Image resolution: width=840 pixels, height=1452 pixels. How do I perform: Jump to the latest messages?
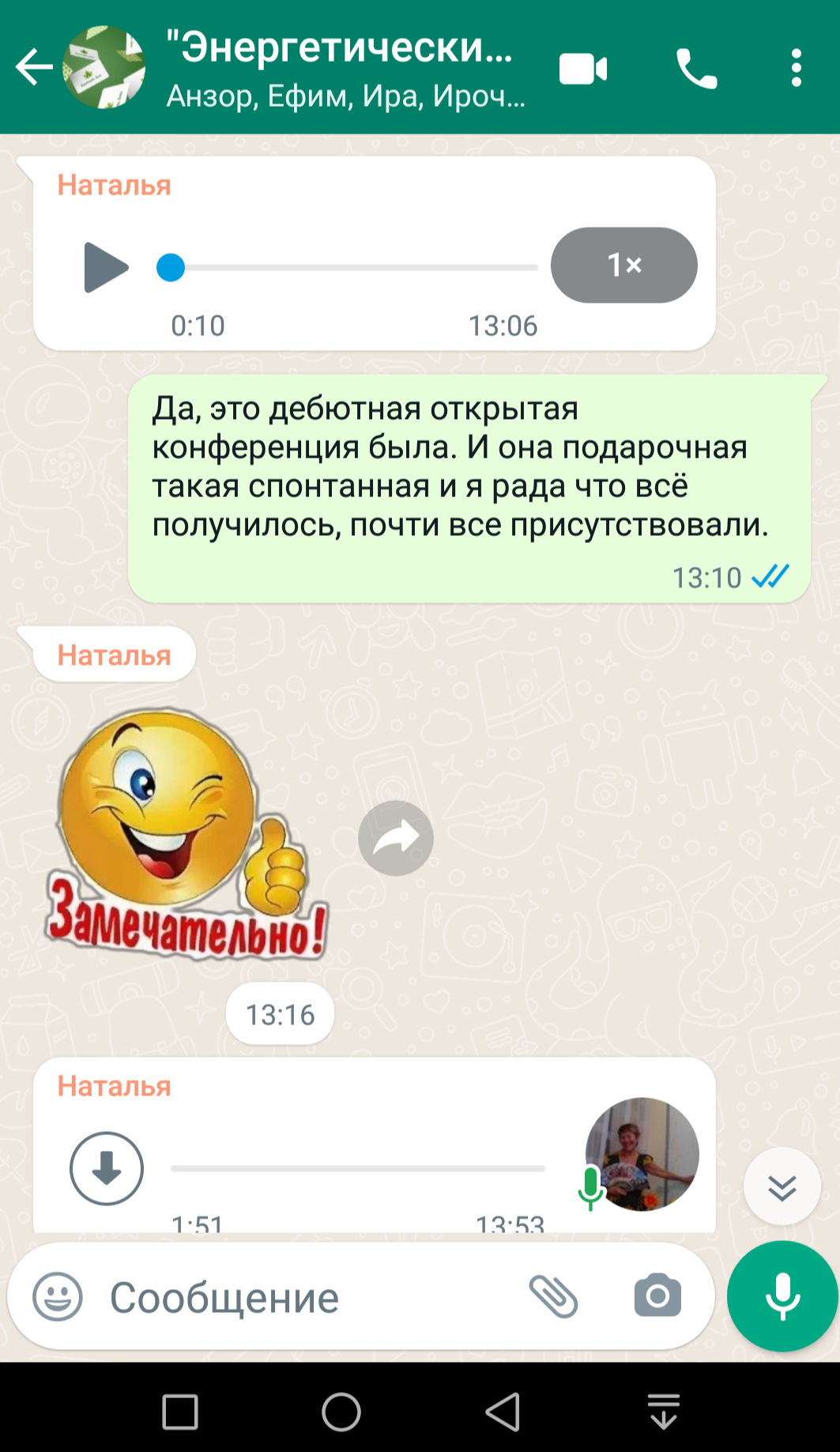[x=782, y=1186]
